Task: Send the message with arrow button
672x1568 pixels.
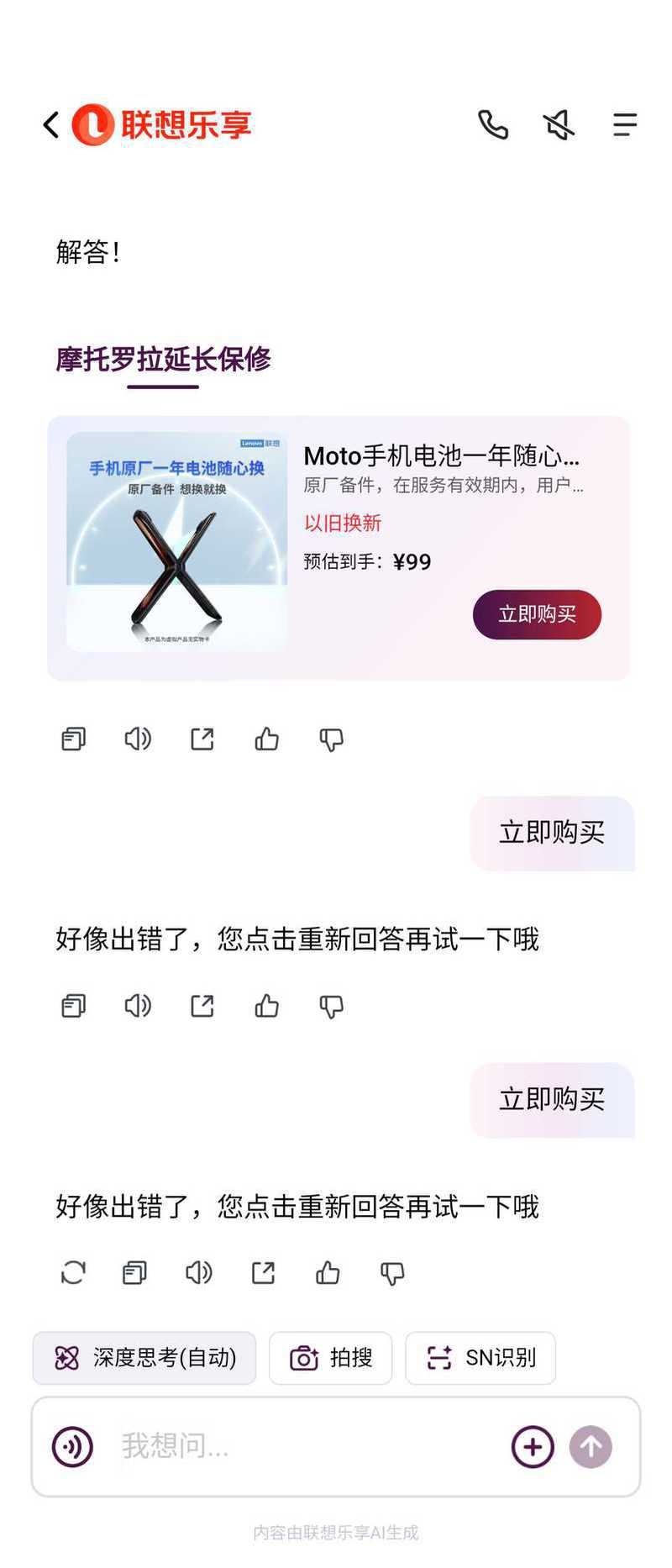Action: click(591, 1446)
